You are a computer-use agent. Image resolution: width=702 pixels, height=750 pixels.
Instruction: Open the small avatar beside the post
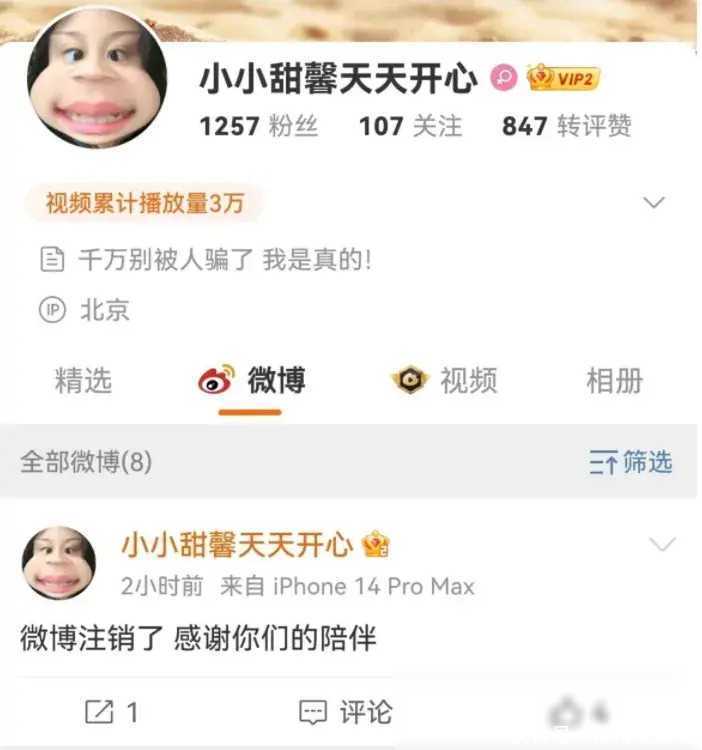[59, 563]
